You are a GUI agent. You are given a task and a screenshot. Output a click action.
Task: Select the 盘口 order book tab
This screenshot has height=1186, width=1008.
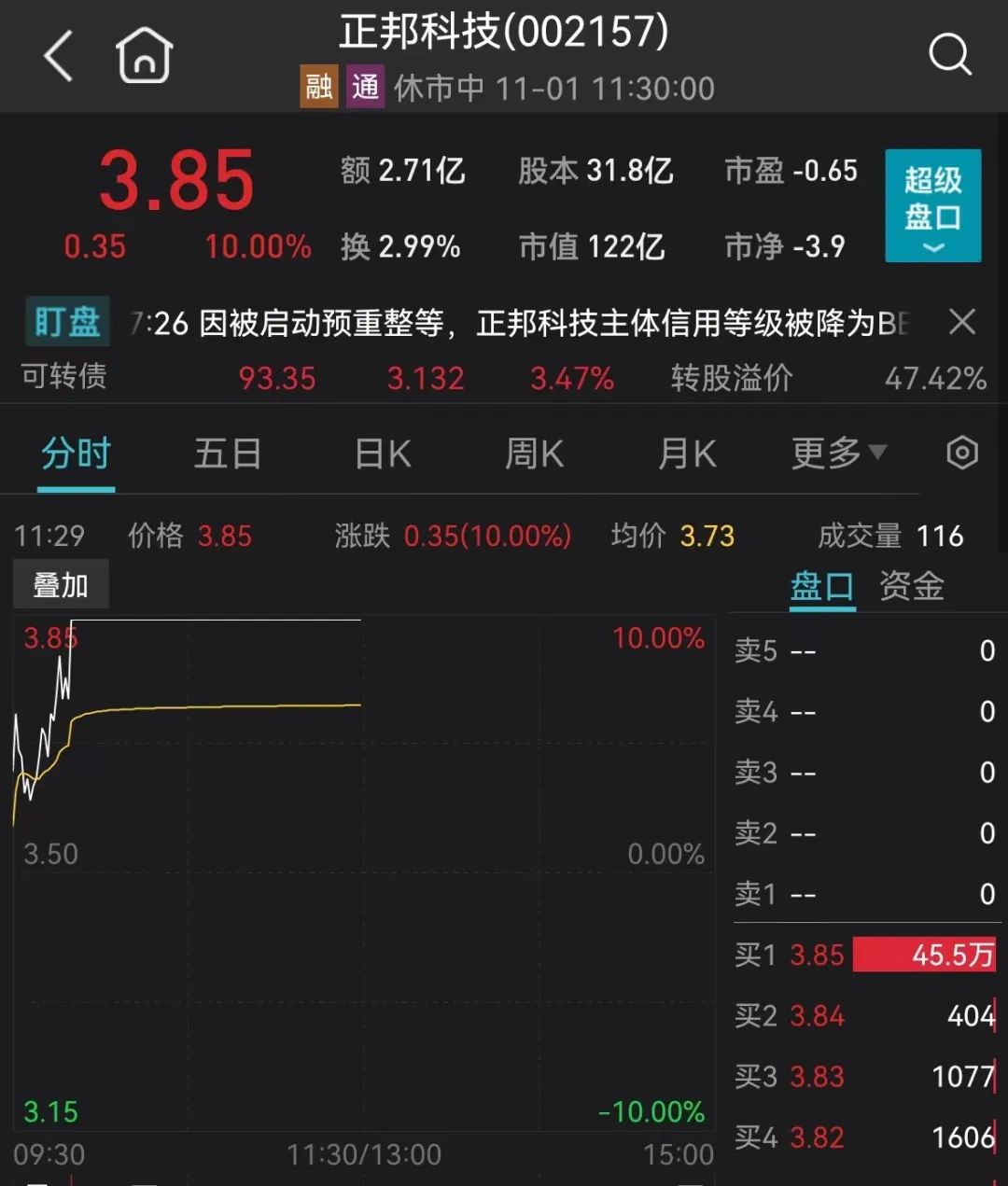click(821, 587)
